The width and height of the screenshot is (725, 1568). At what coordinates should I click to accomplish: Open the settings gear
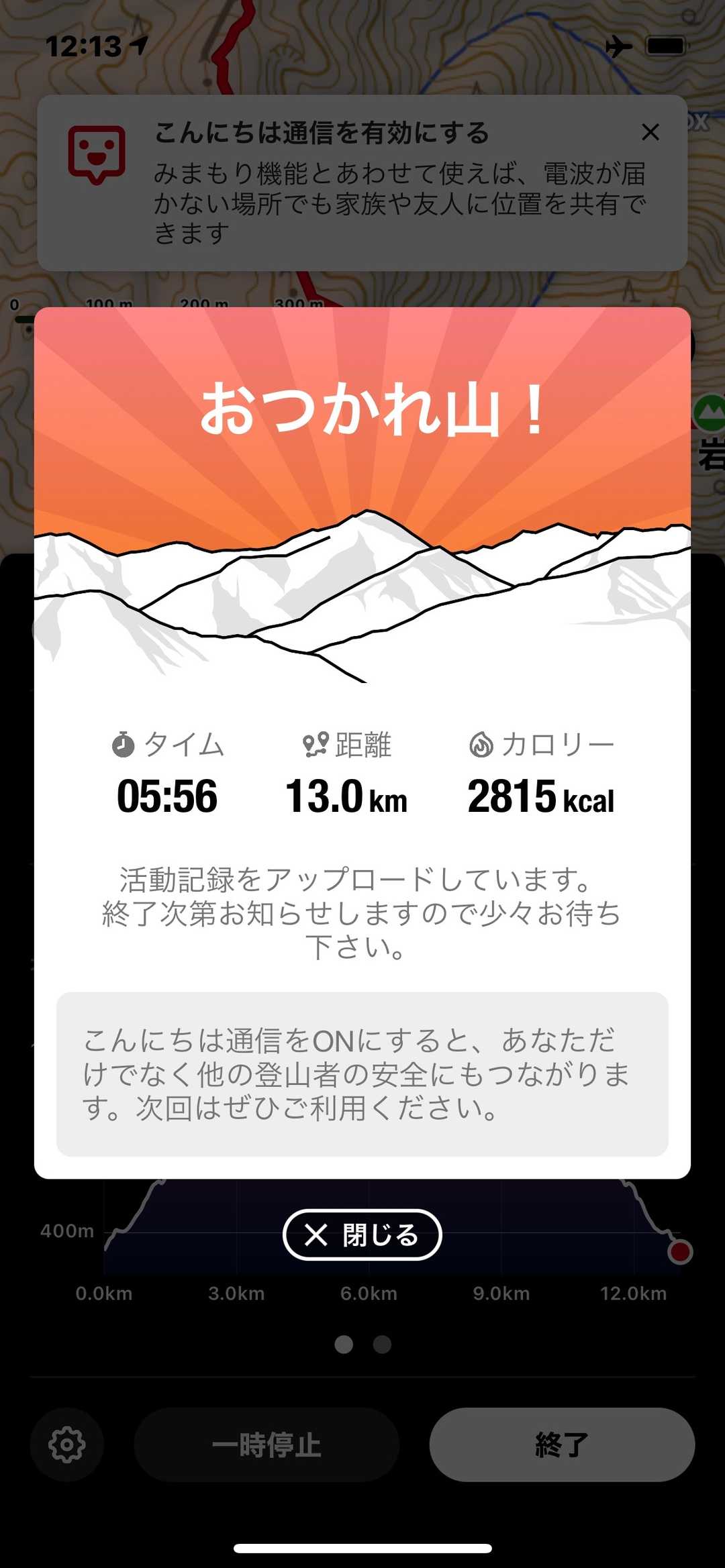tap(67, 1444)
